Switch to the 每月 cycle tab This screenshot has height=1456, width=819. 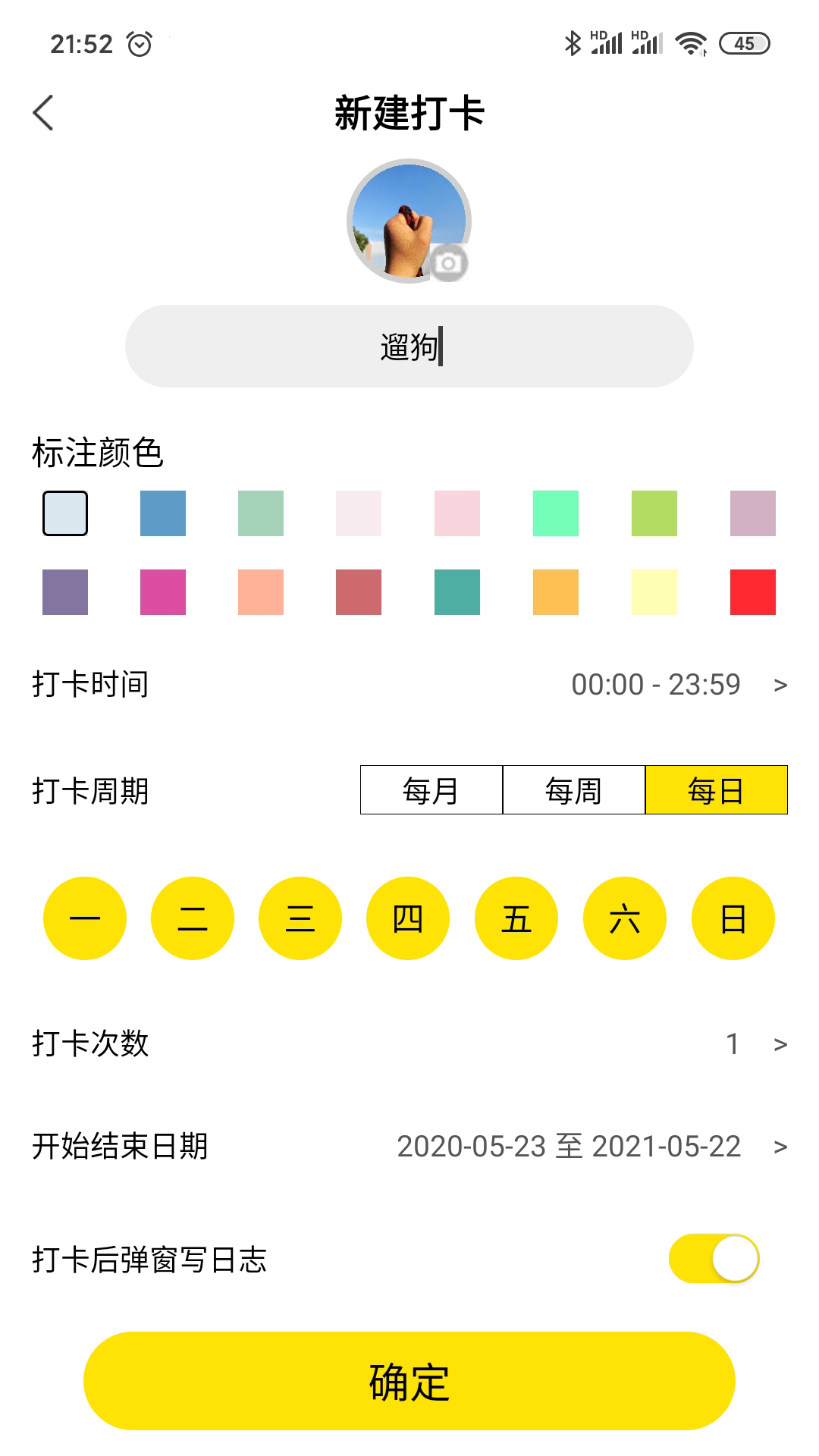430,790
